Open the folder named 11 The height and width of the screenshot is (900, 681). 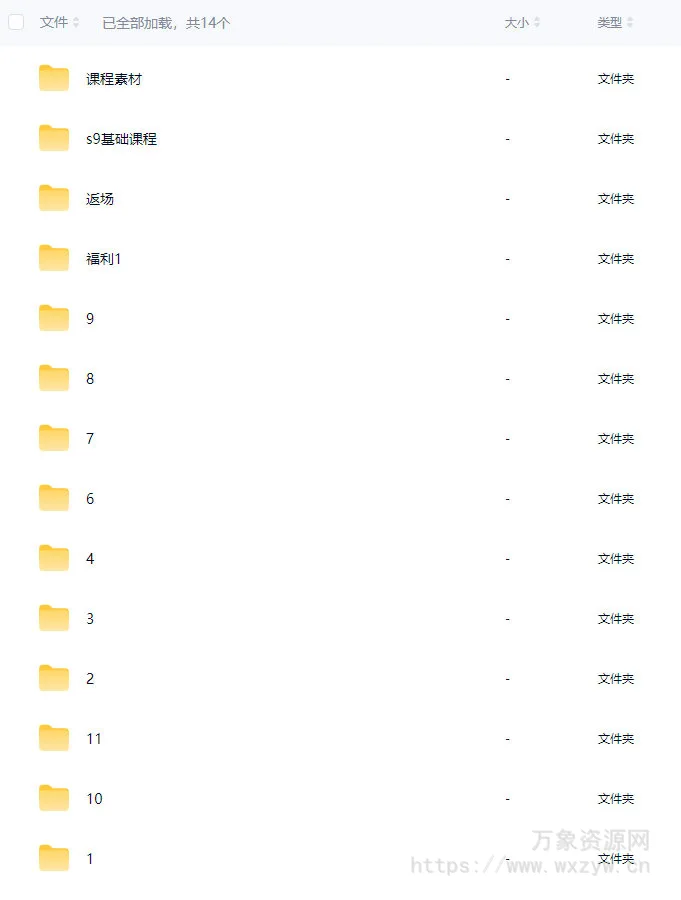coord(94,739)
